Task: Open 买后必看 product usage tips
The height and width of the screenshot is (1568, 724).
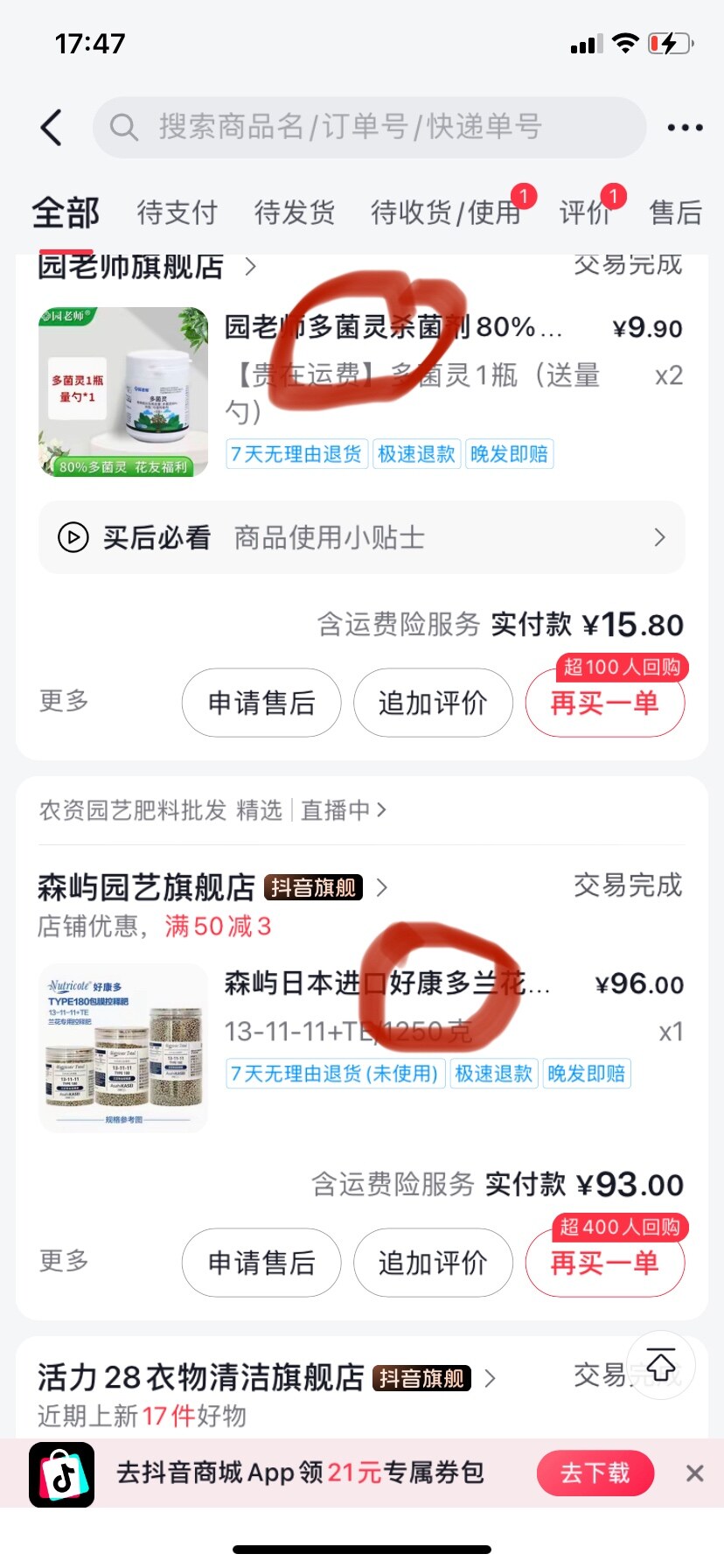Action: [x=361, y=537]
